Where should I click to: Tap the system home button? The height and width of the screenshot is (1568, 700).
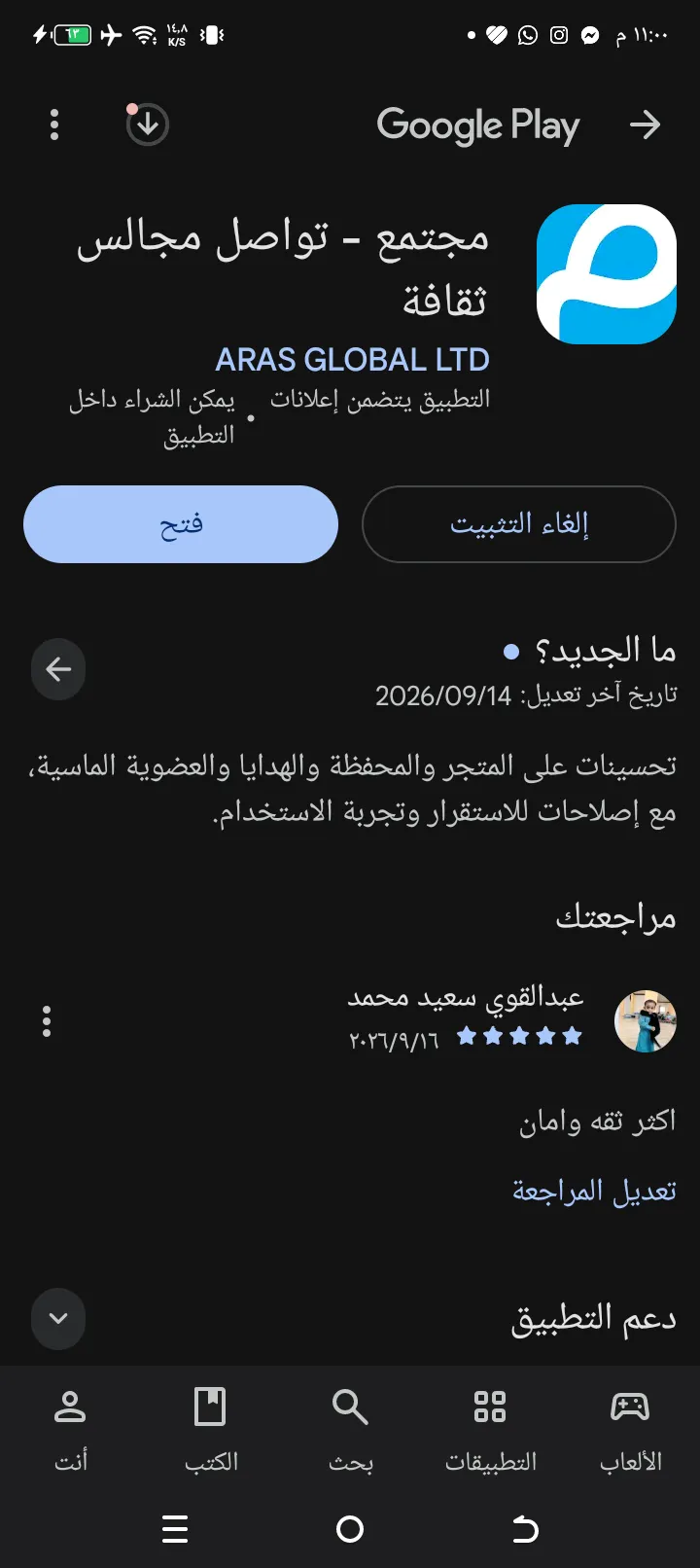click(350, 1530)
